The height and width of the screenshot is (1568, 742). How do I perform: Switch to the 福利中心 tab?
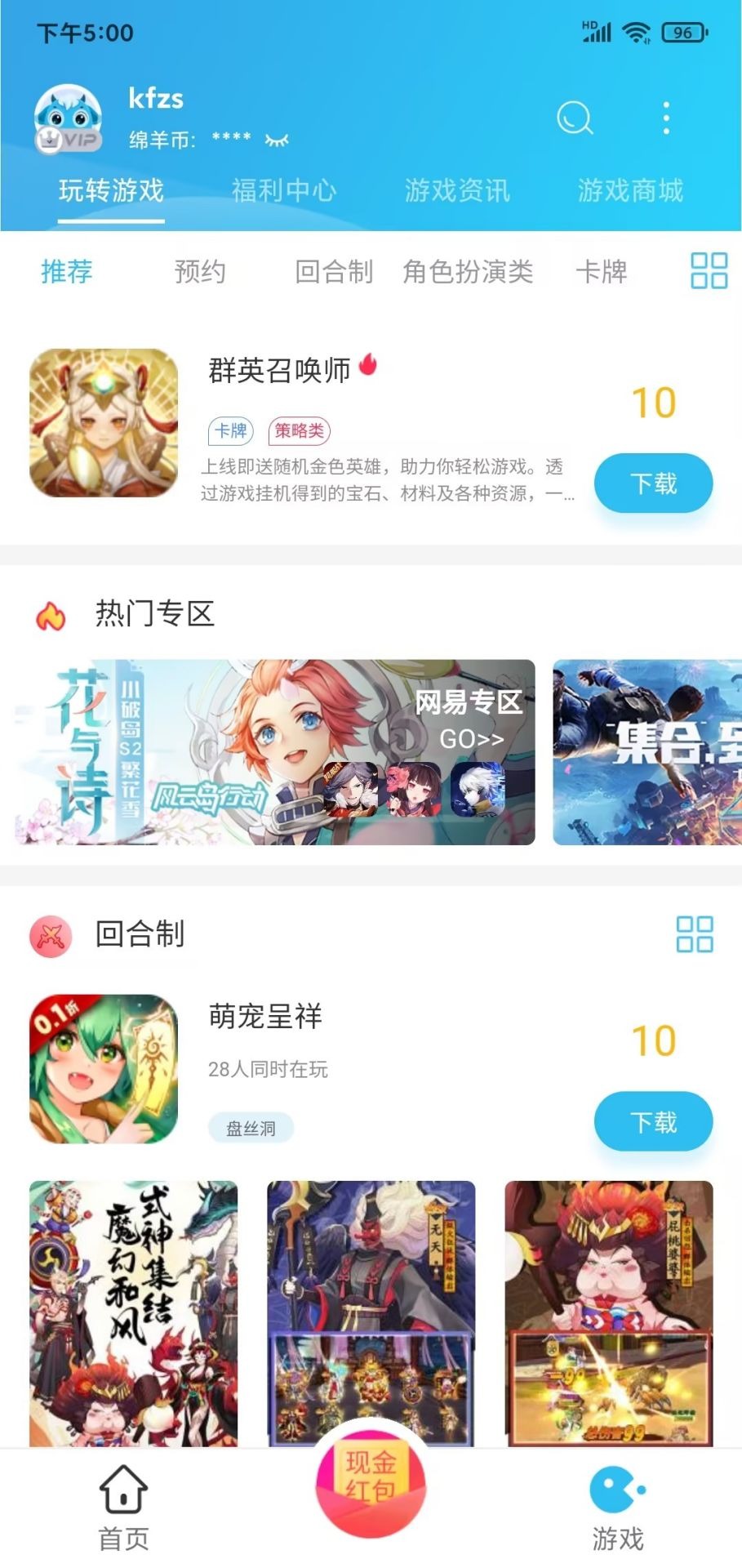click(283, 191)
